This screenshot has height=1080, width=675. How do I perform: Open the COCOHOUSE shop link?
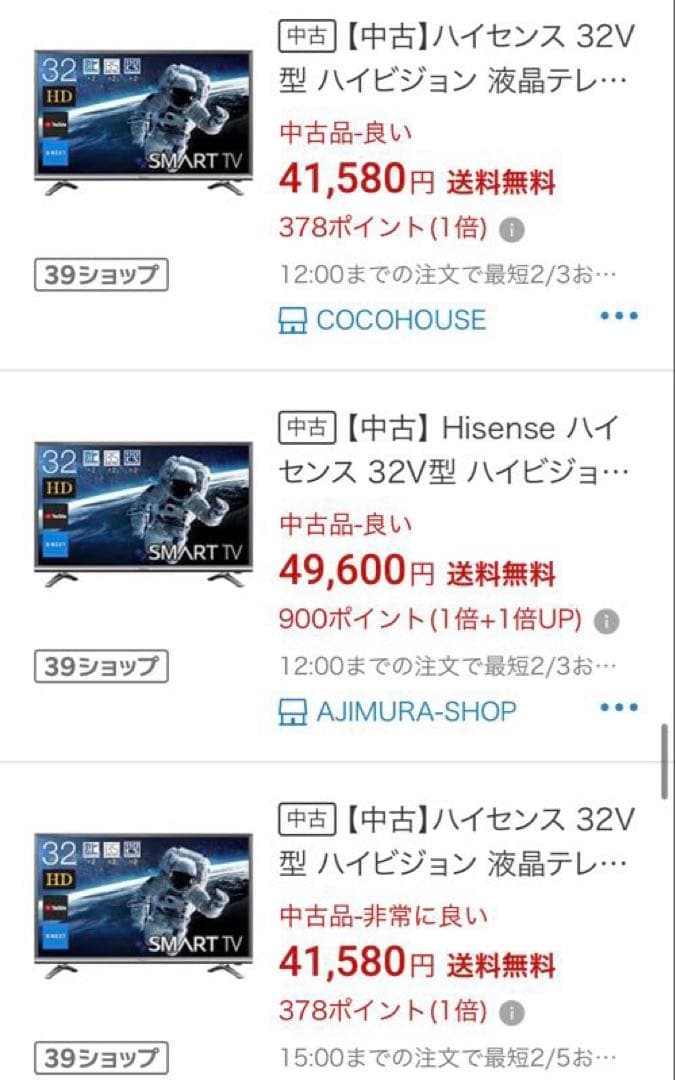pos(400,320)
